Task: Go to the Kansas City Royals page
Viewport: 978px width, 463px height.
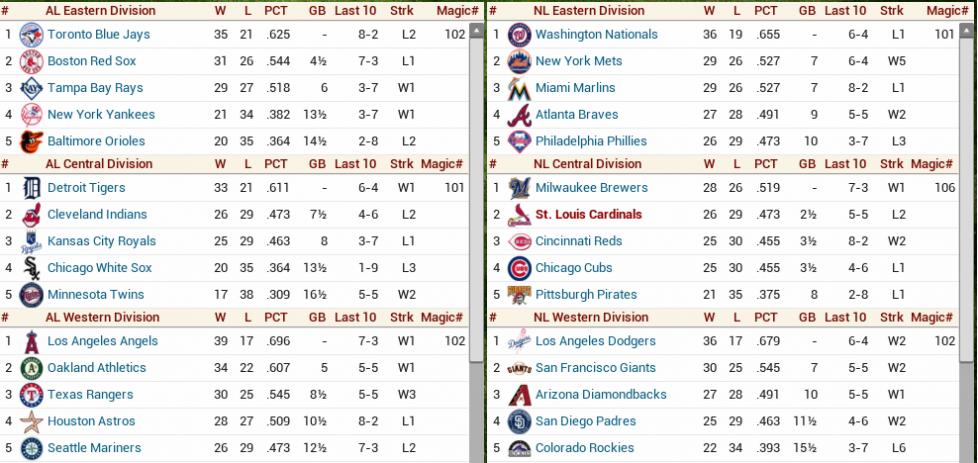Action: pyautogui.click(x=101, y=241)
